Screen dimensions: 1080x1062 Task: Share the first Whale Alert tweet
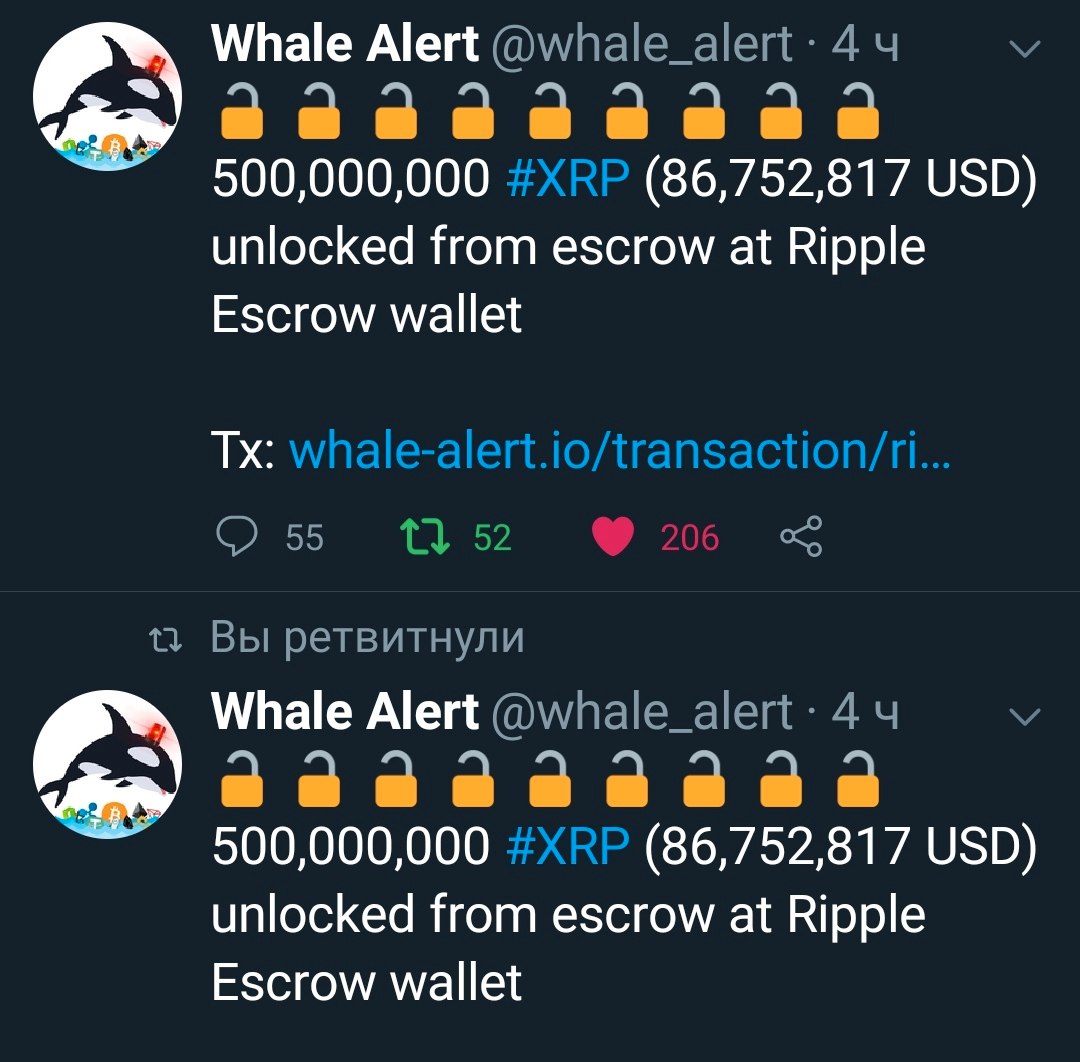pos(801,538)
